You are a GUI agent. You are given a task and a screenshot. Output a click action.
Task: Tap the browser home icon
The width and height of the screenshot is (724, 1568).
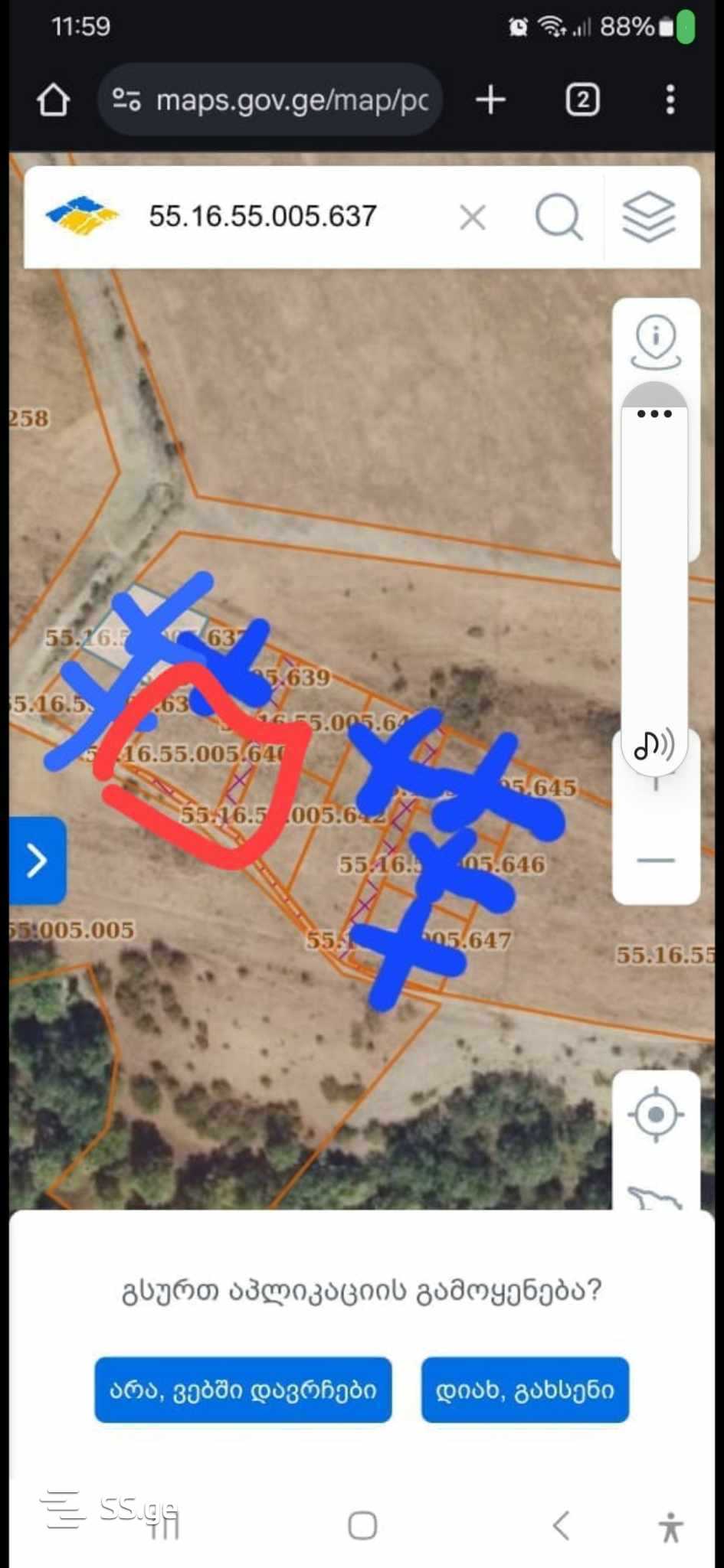point(53,100)
